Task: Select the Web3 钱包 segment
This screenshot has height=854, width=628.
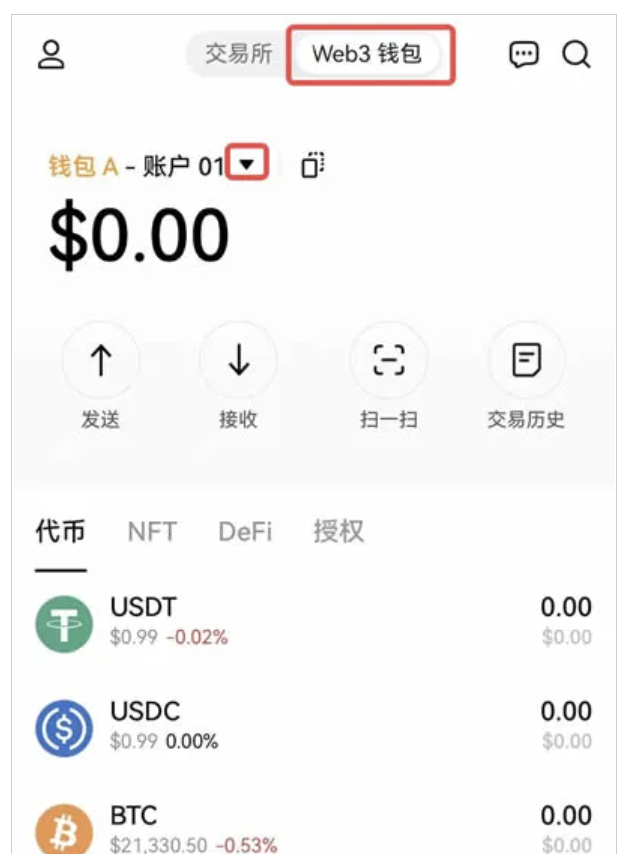Action: click(x=367, y=54)
